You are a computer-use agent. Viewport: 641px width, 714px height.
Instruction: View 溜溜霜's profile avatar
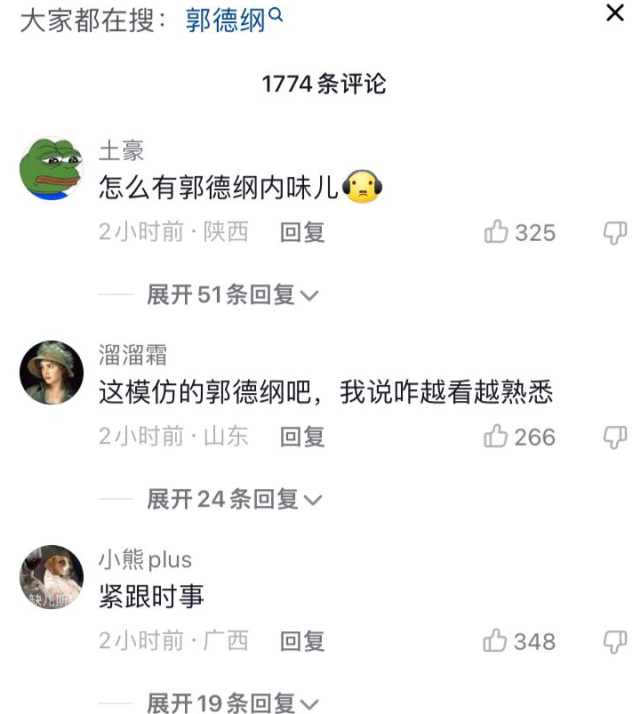pyautogui.click(x=51, y=372)
